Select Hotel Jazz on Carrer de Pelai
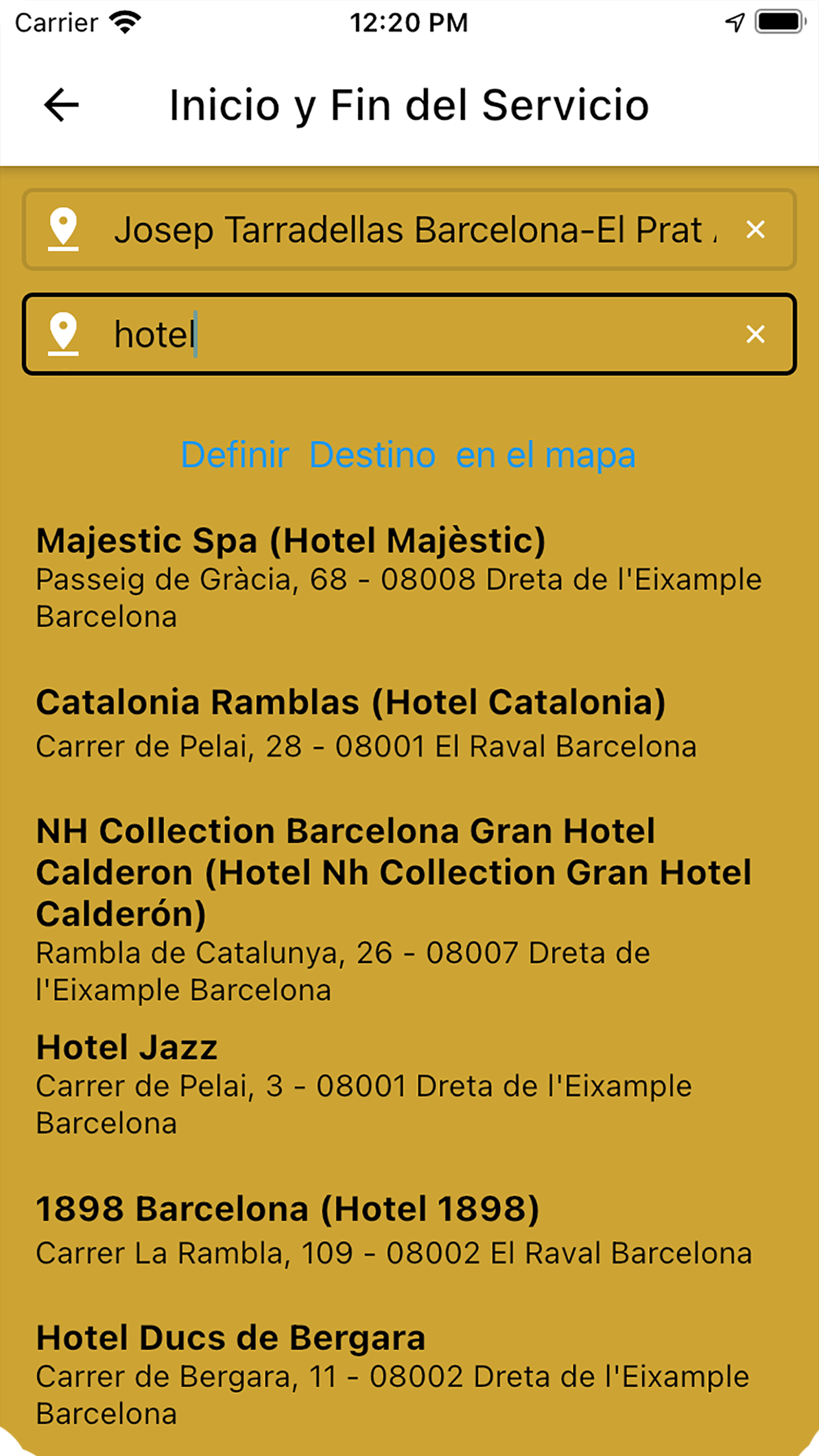The width and height of the screenshot is (819, 1456). click(409, 1085)
